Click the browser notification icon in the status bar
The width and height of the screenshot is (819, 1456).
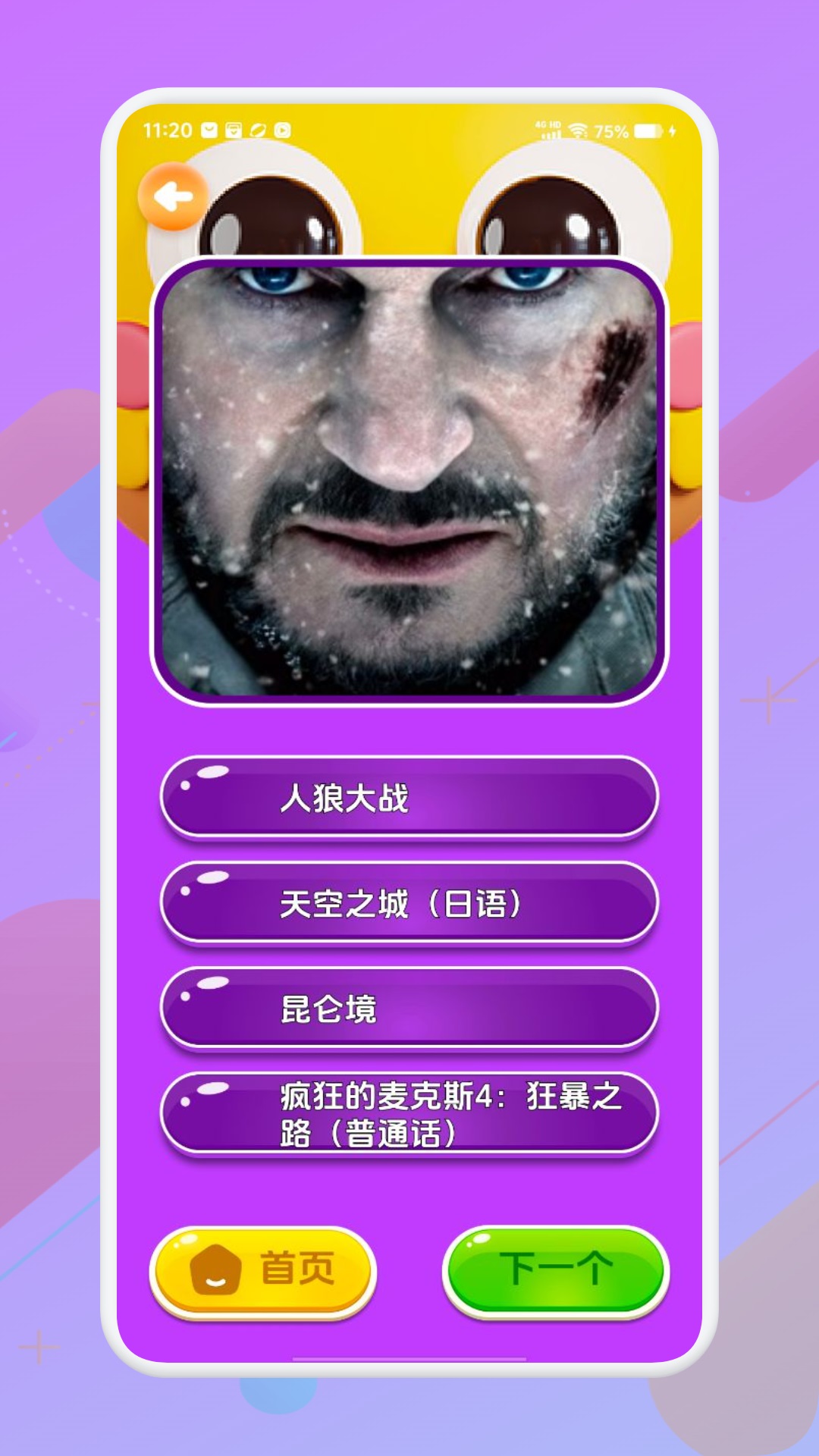258,129
